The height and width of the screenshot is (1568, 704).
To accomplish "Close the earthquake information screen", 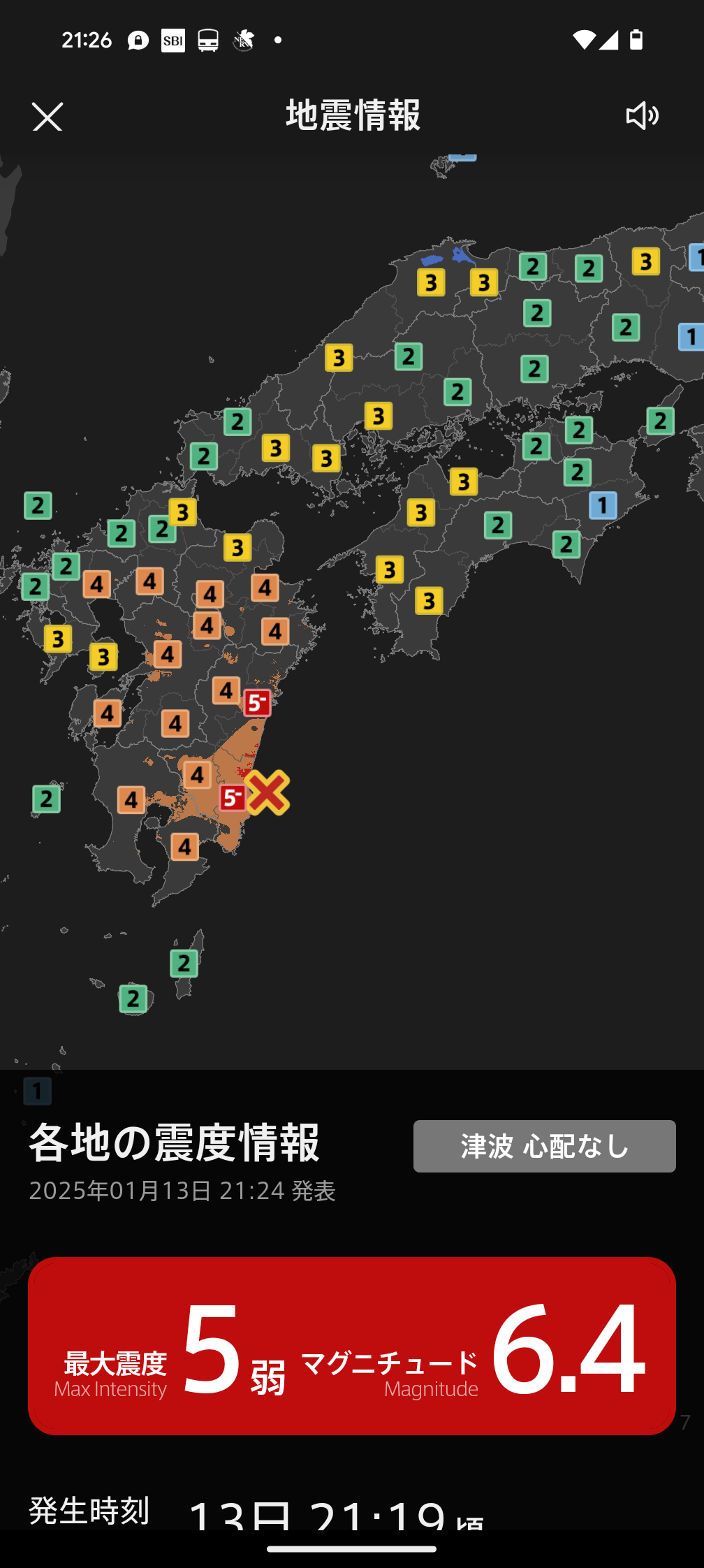I will [x=47, y=117].
